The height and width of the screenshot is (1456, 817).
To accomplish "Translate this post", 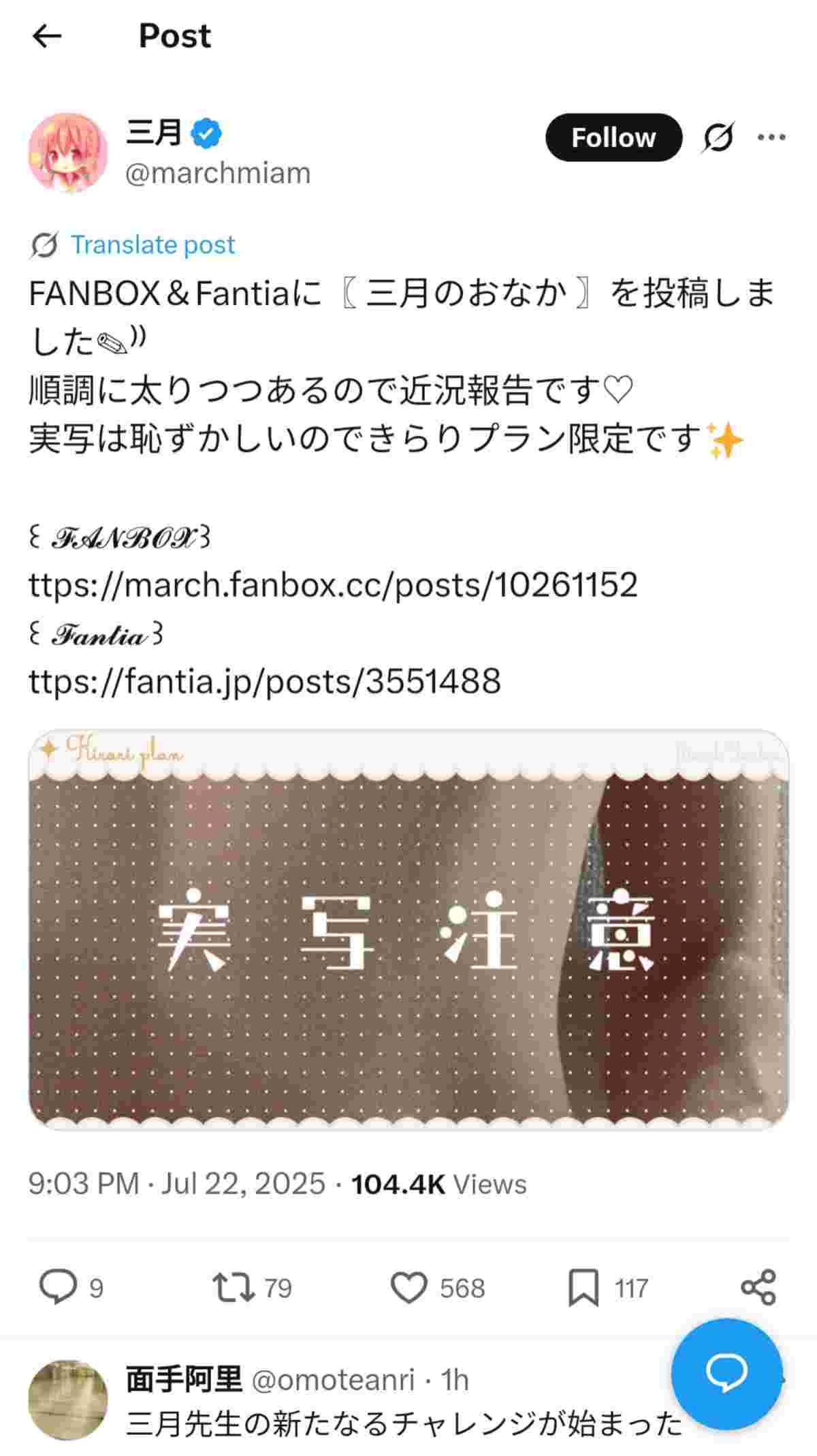I will pyautogui.click(x=153, y=244).
